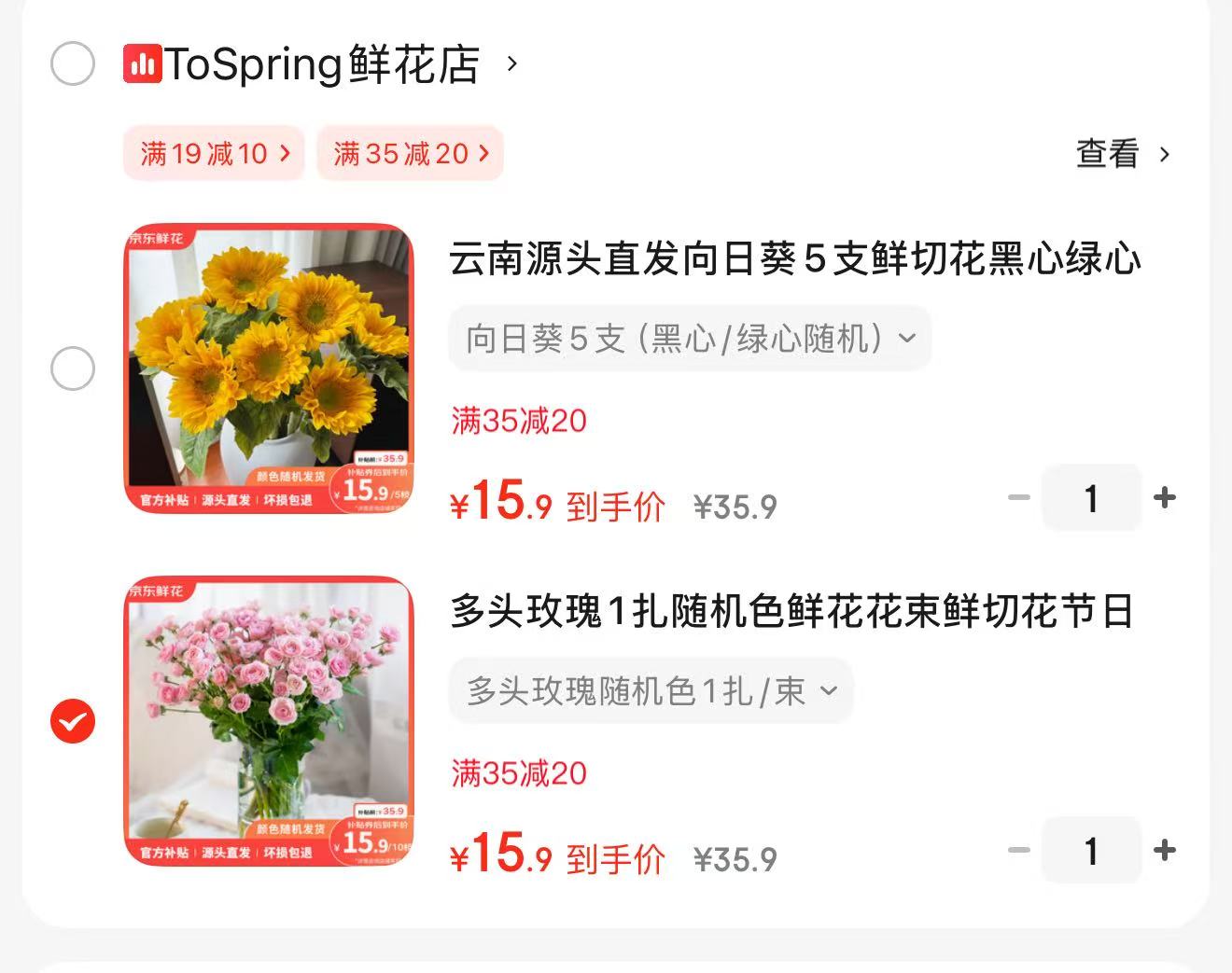Open the 满35减20 coupon chip
The width and height of the screenshot is (1232, 973).
411,153
